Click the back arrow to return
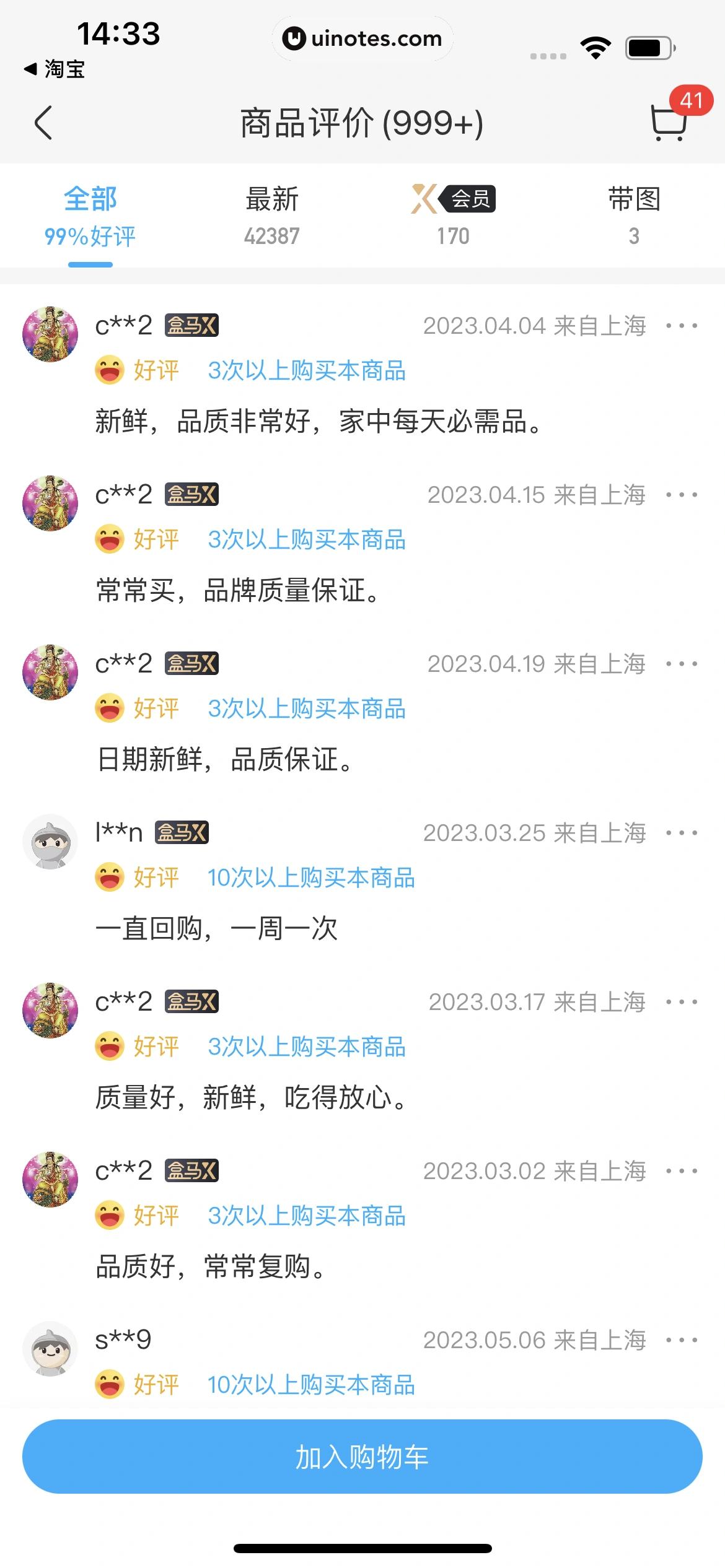The image size is (725, 1568). tap(43, 123)
